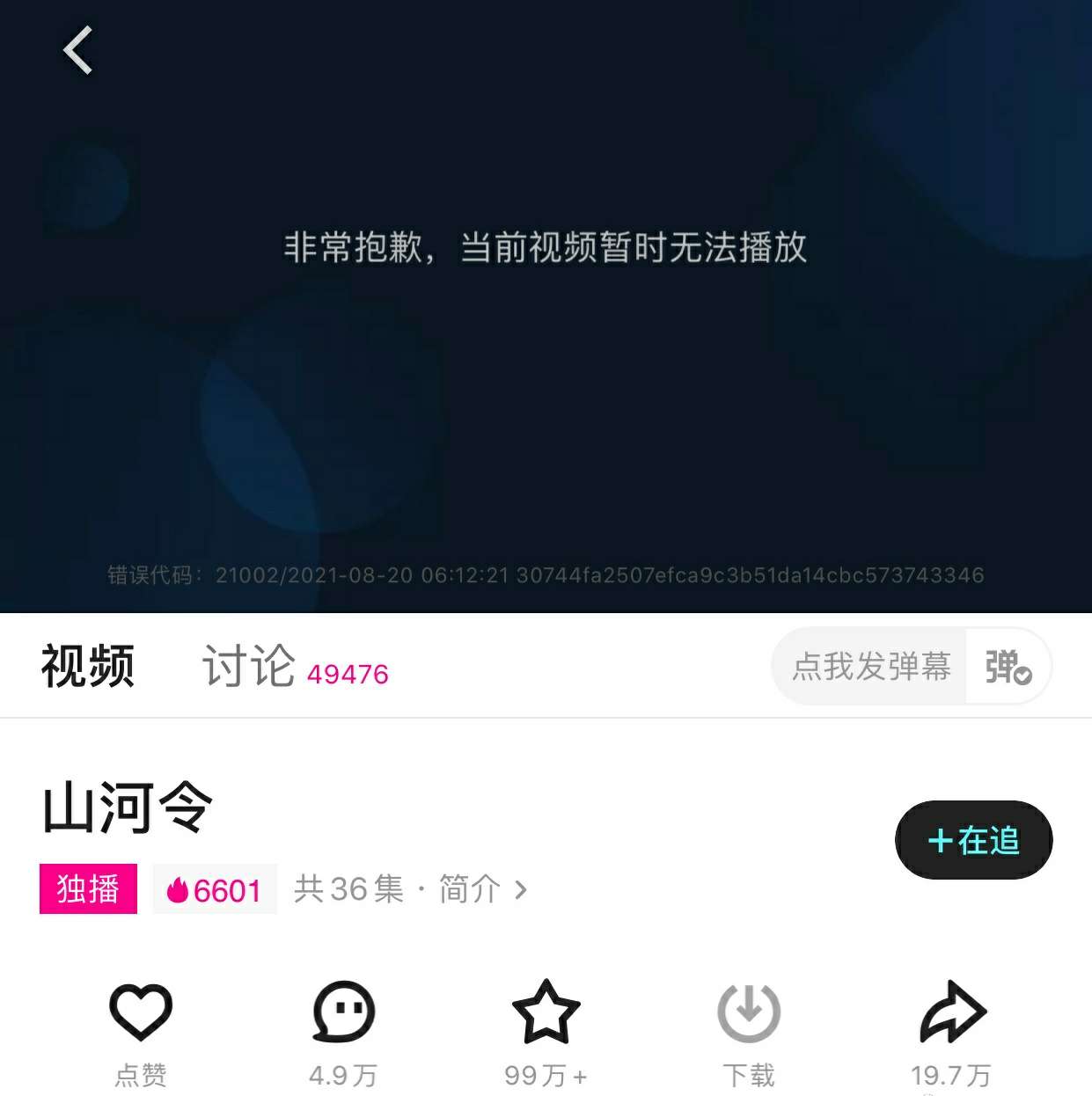Open the 6601 popularity badge
The width and height of the screenshot is (1092, 1096).
215,889
